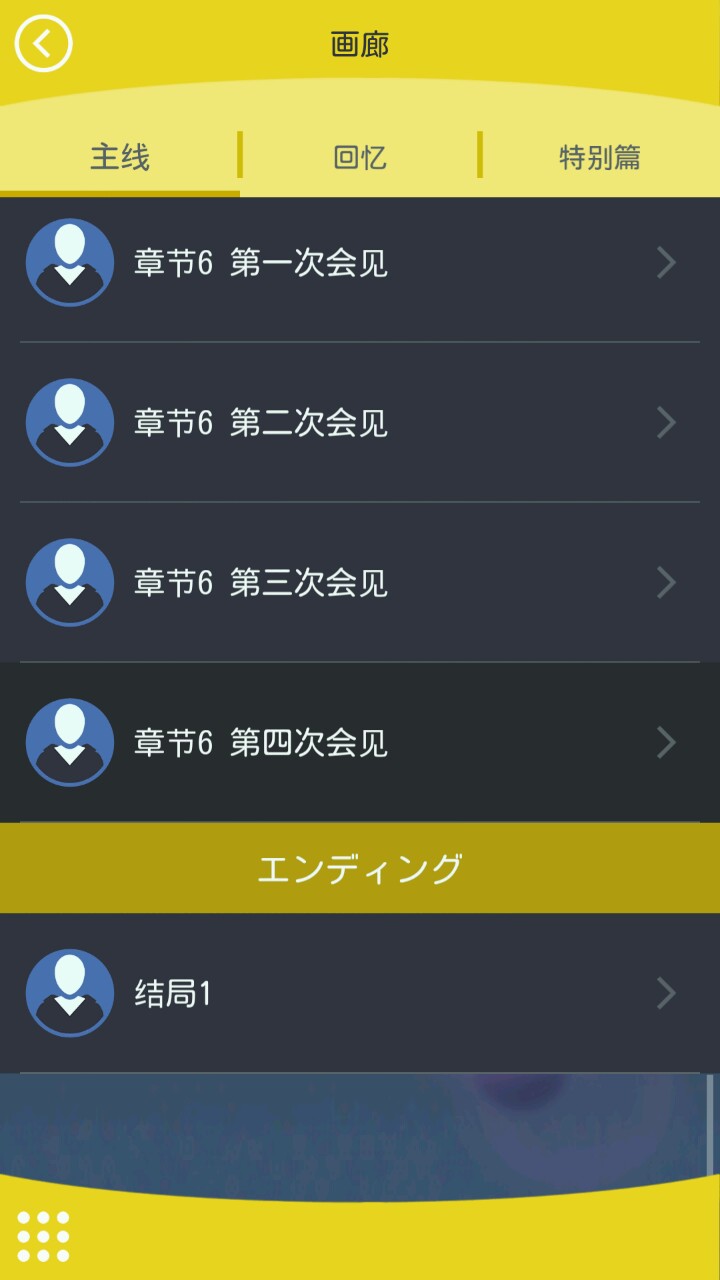
Task: Open 章节6 第三次会见
Action: pyautogui.click(x=360, y=583)
